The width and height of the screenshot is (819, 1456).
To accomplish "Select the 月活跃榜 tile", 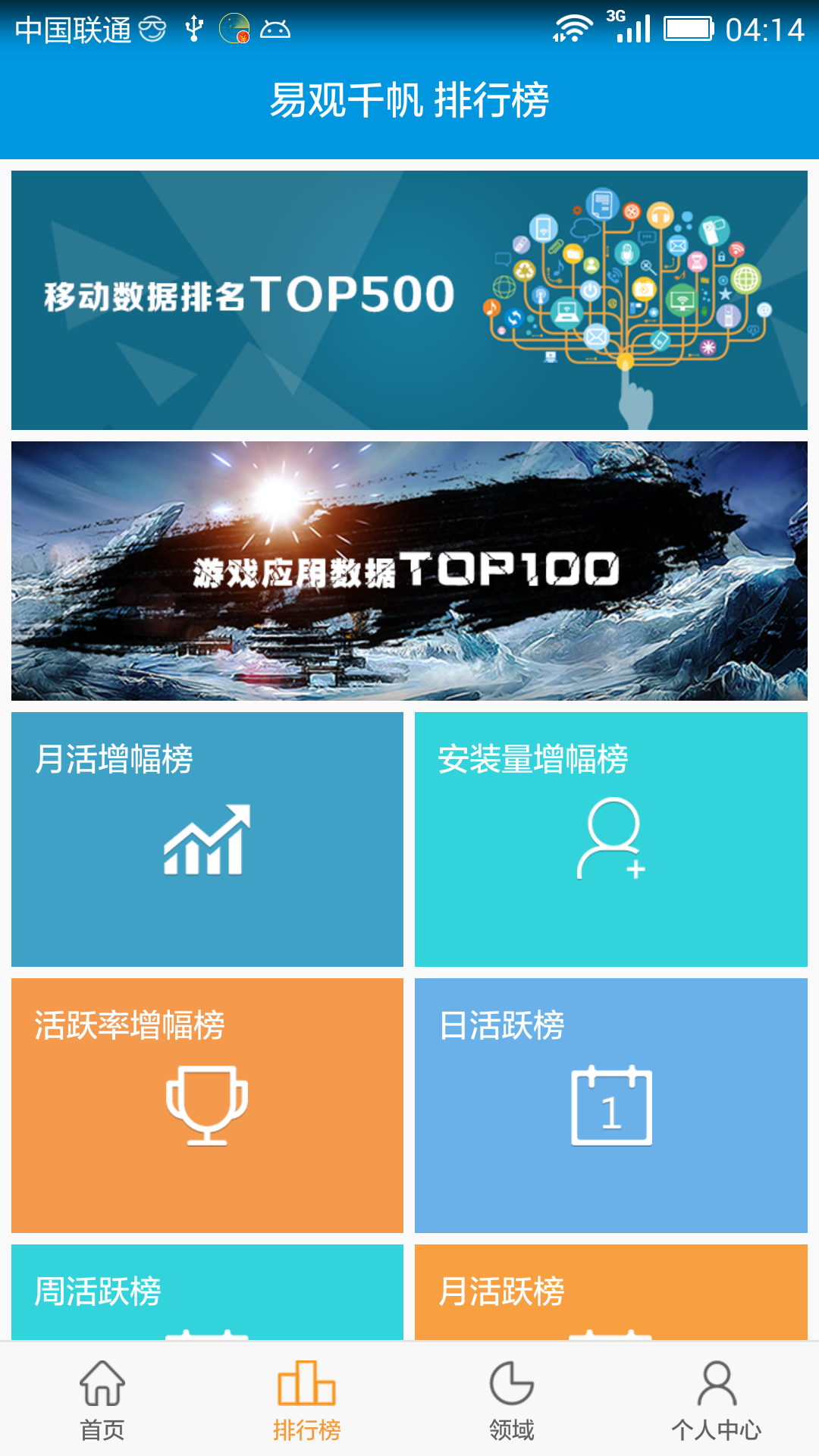I will pos(610,1292).
